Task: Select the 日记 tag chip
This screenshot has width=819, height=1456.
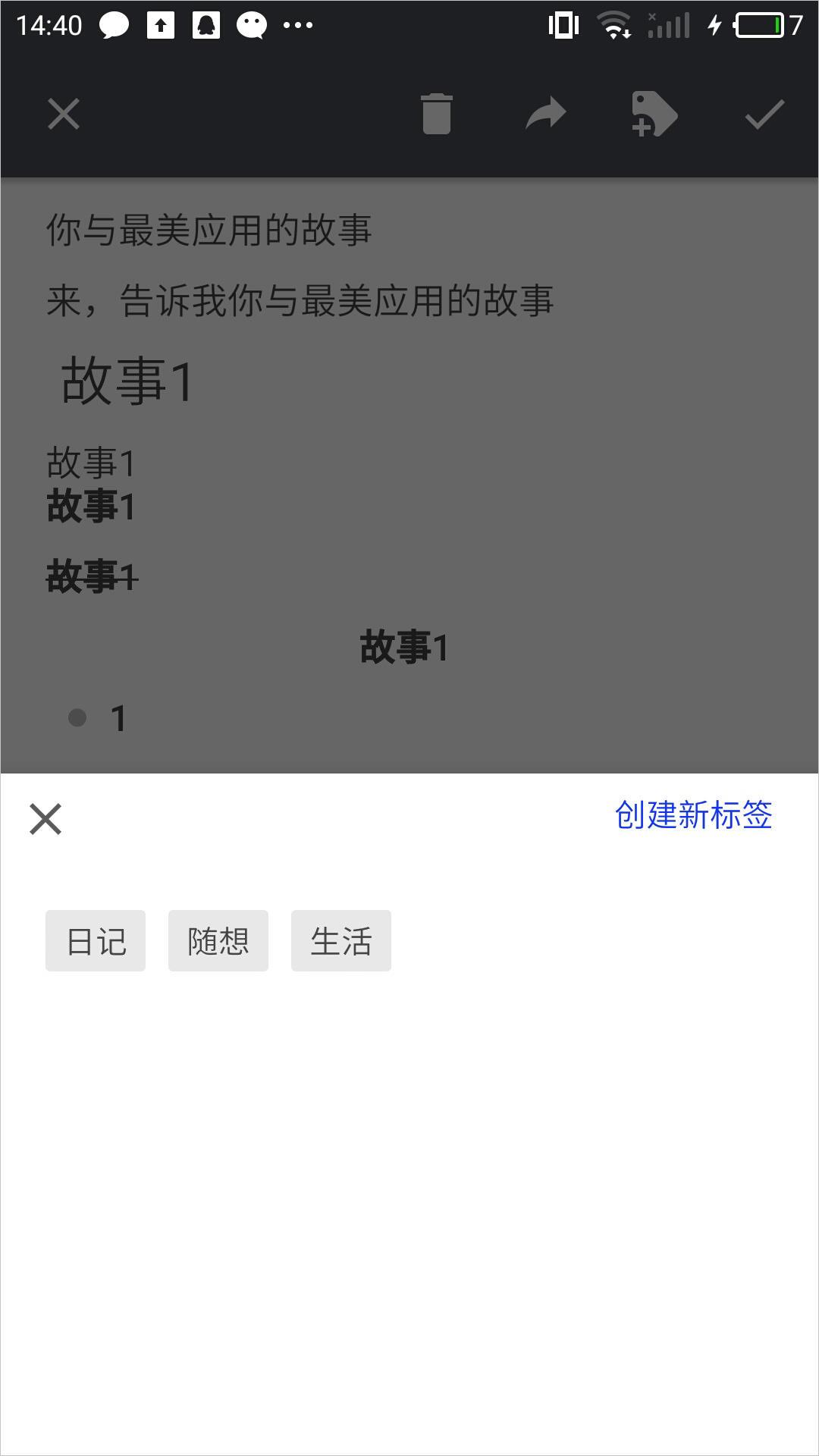Action: pos(96,941)
